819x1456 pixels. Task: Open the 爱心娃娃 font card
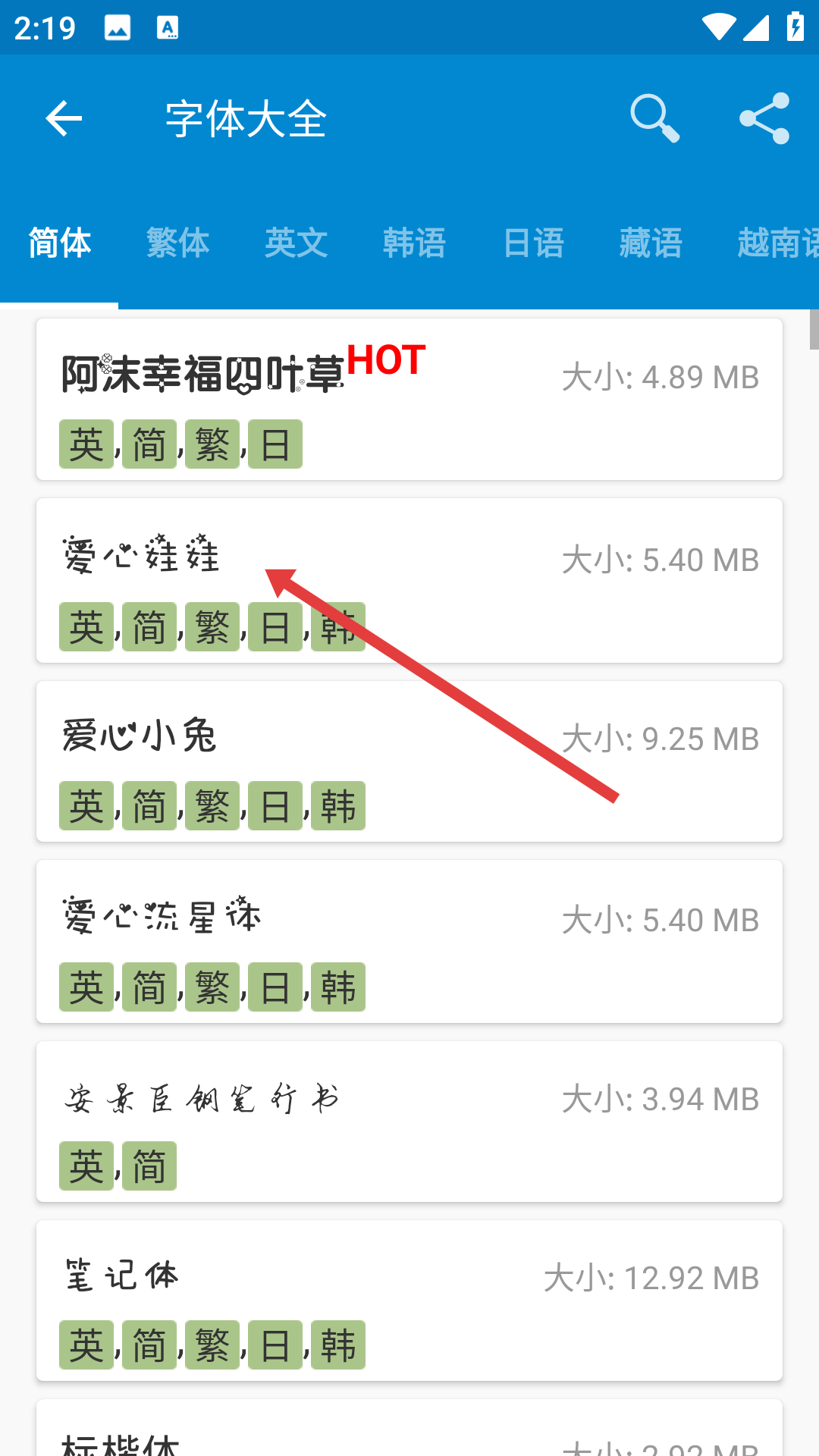point(409,581)
